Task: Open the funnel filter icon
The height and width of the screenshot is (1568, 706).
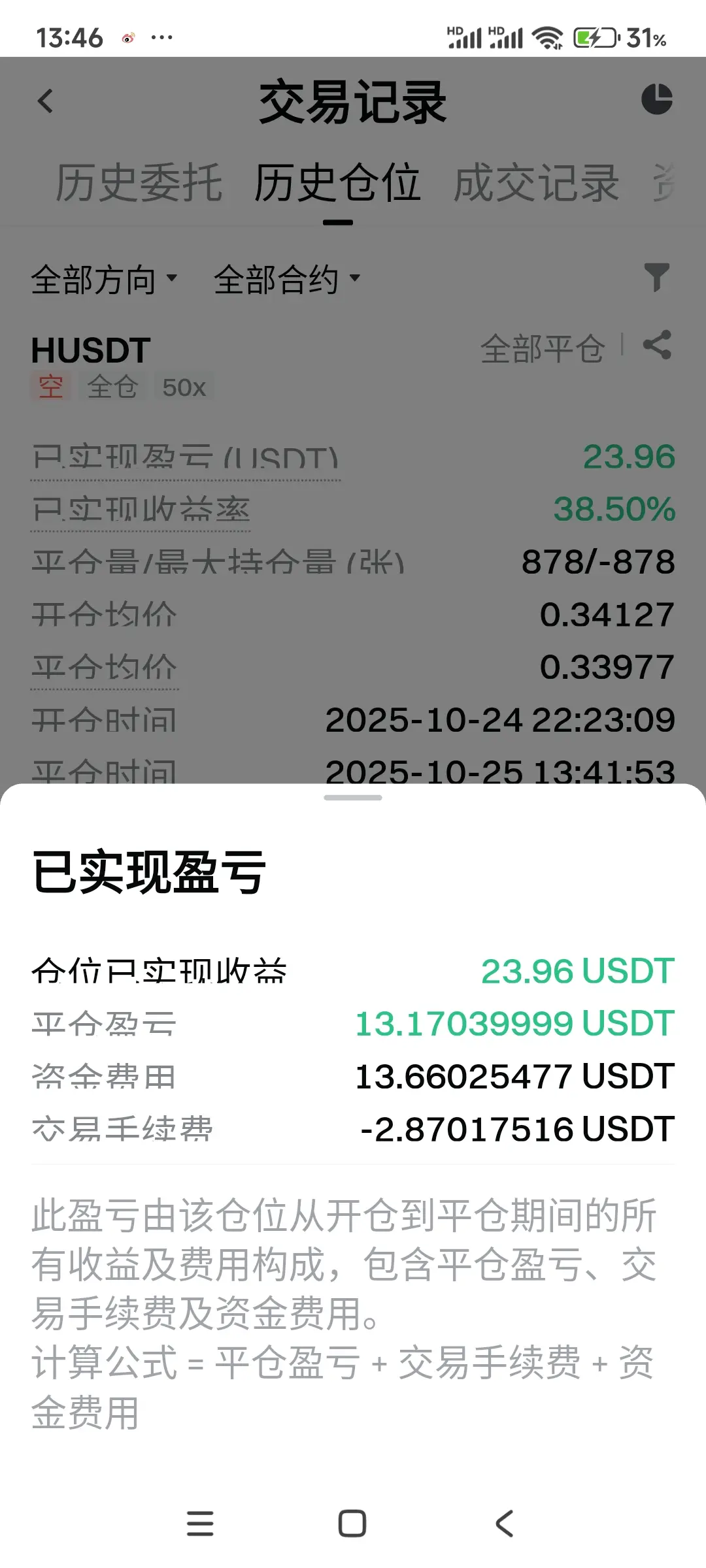Action: pyautogui.click(x=657, y=278)
